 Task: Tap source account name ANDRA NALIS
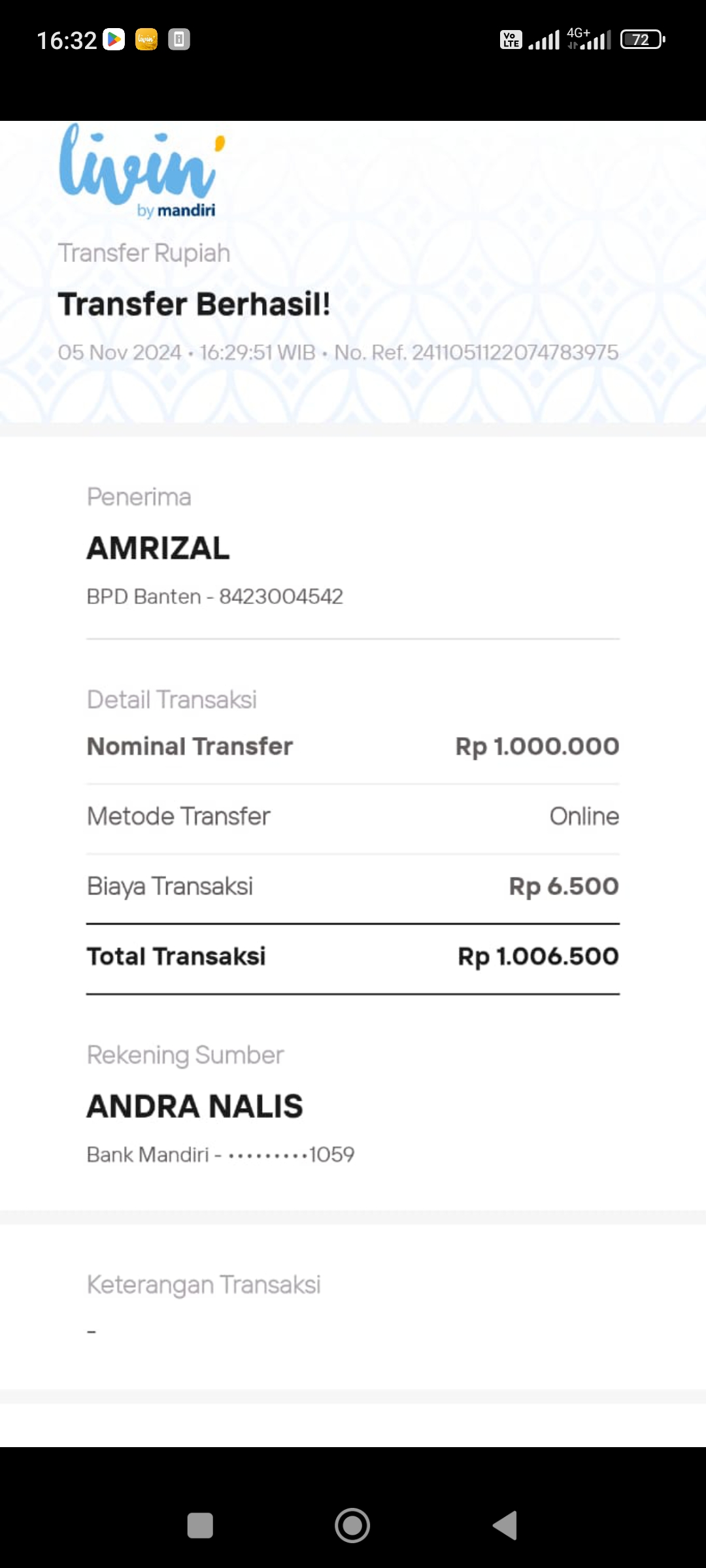point(194,1105)
